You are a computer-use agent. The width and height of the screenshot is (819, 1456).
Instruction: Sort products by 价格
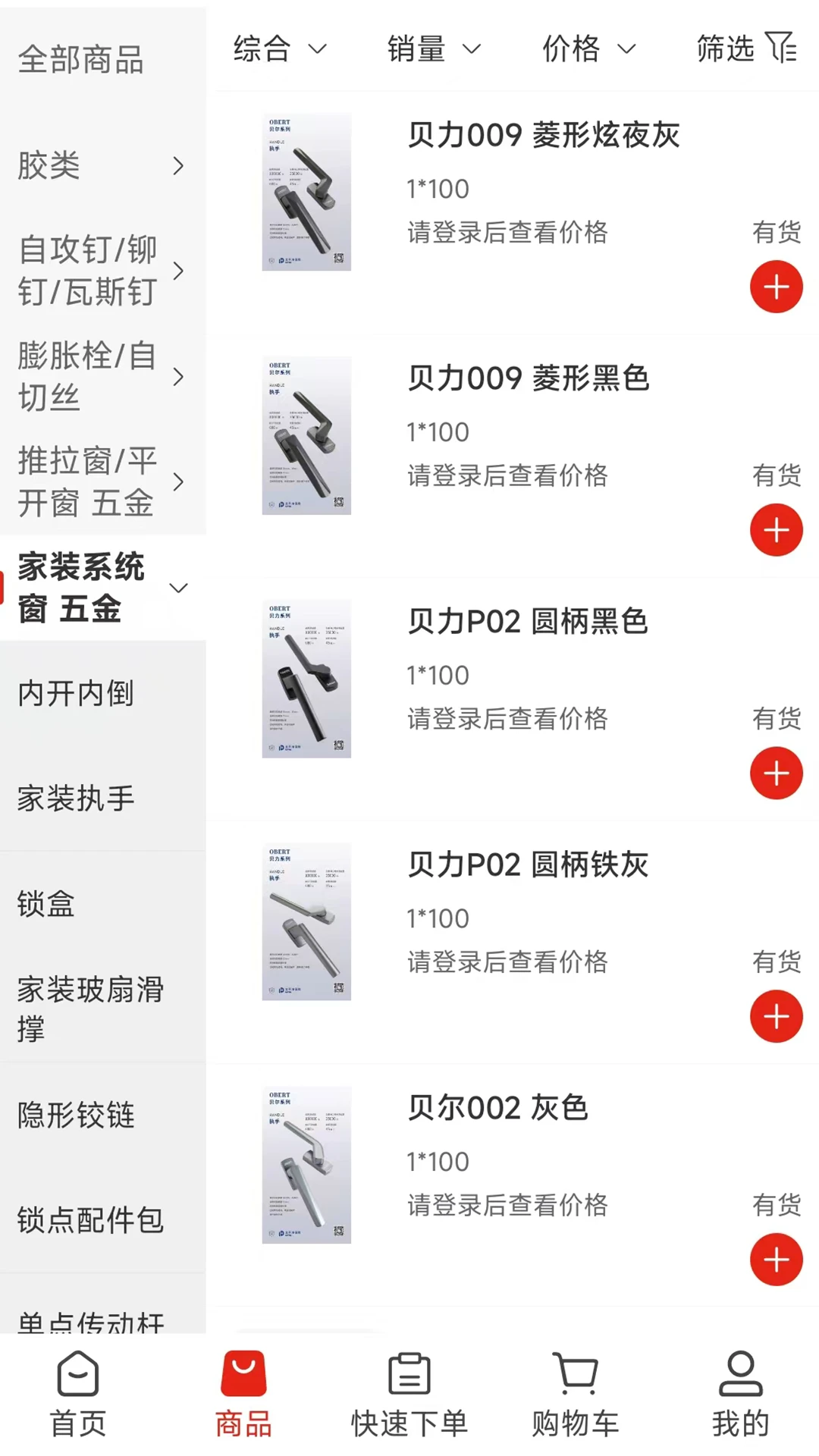coord(588,49)
